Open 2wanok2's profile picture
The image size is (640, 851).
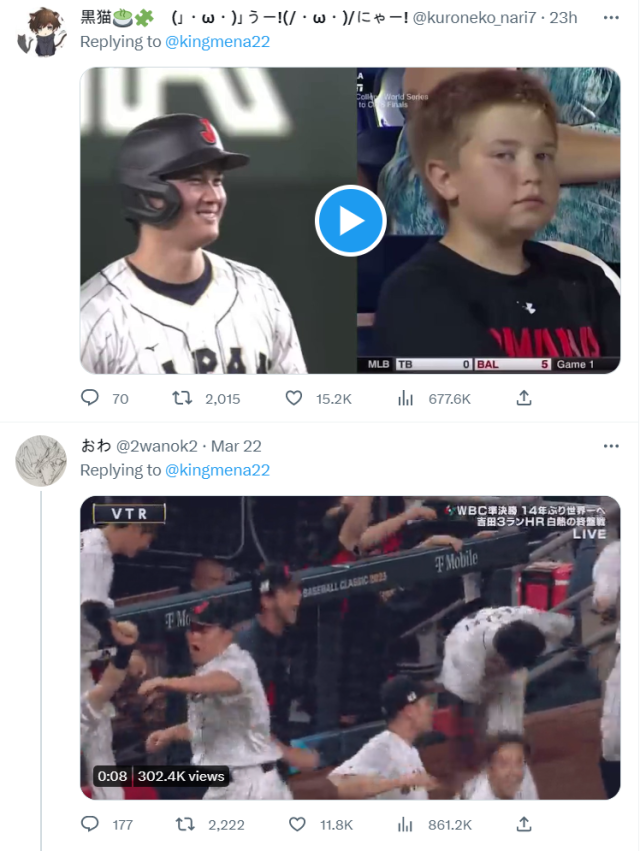(42, 460)
